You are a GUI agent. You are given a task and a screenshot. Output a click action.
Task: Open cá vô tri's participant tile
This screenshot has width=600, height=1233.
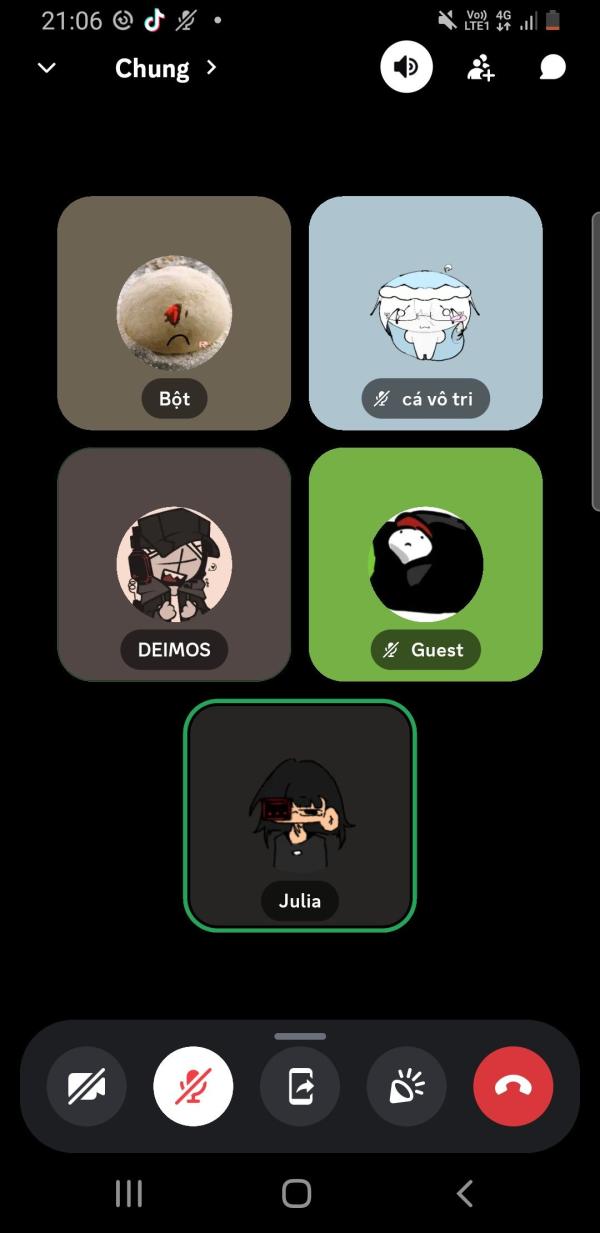(x=426, y=313)
